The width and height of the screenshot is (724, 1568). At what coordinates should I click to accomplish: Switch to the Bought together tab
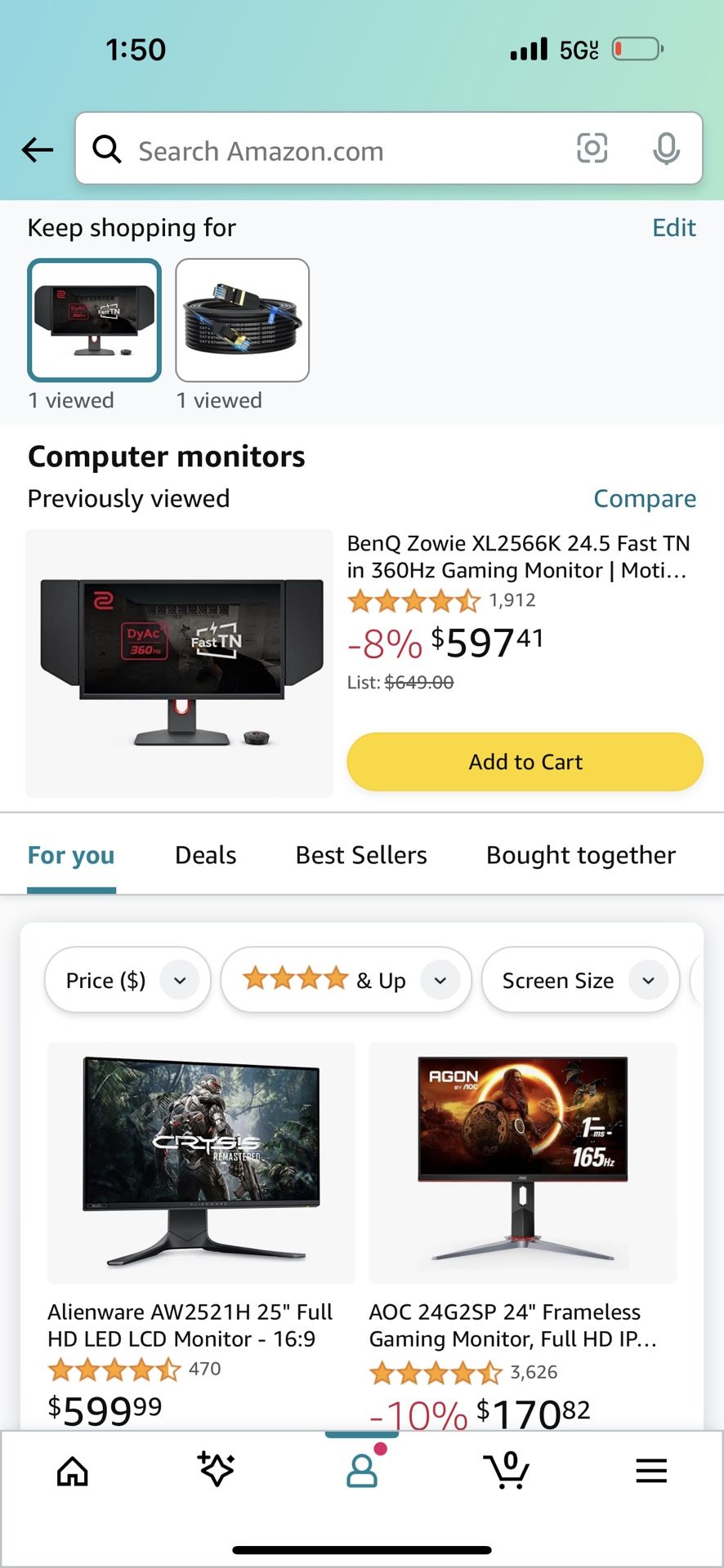[580, 855]
